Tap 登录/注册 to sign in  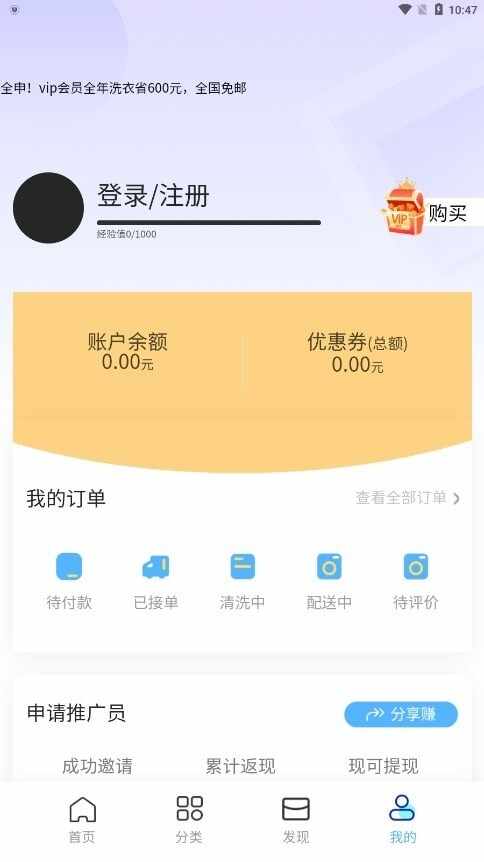click(x=153, y=195)
